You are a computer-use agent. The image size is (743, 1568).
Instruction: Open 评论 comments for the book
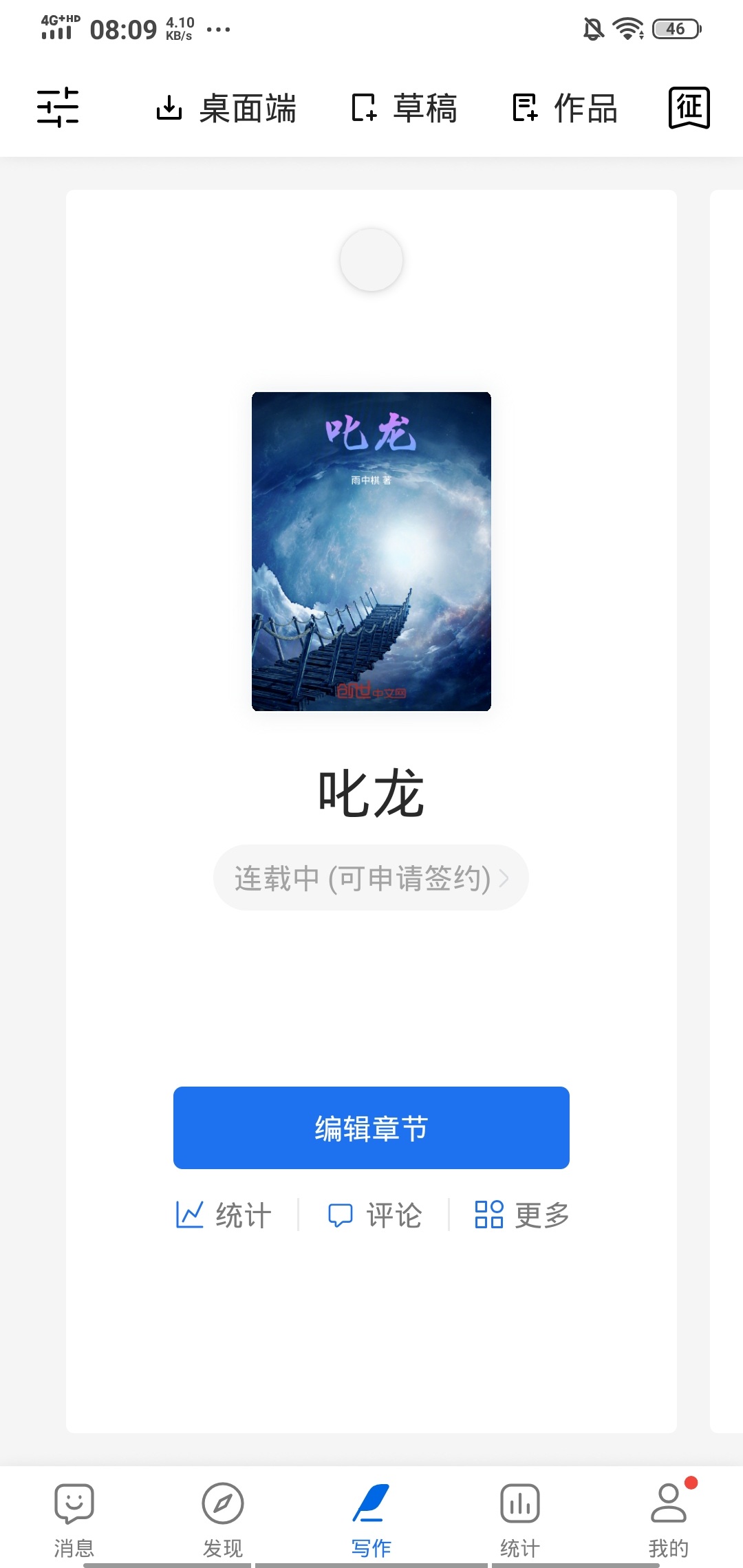click(x=374, y=1215)
